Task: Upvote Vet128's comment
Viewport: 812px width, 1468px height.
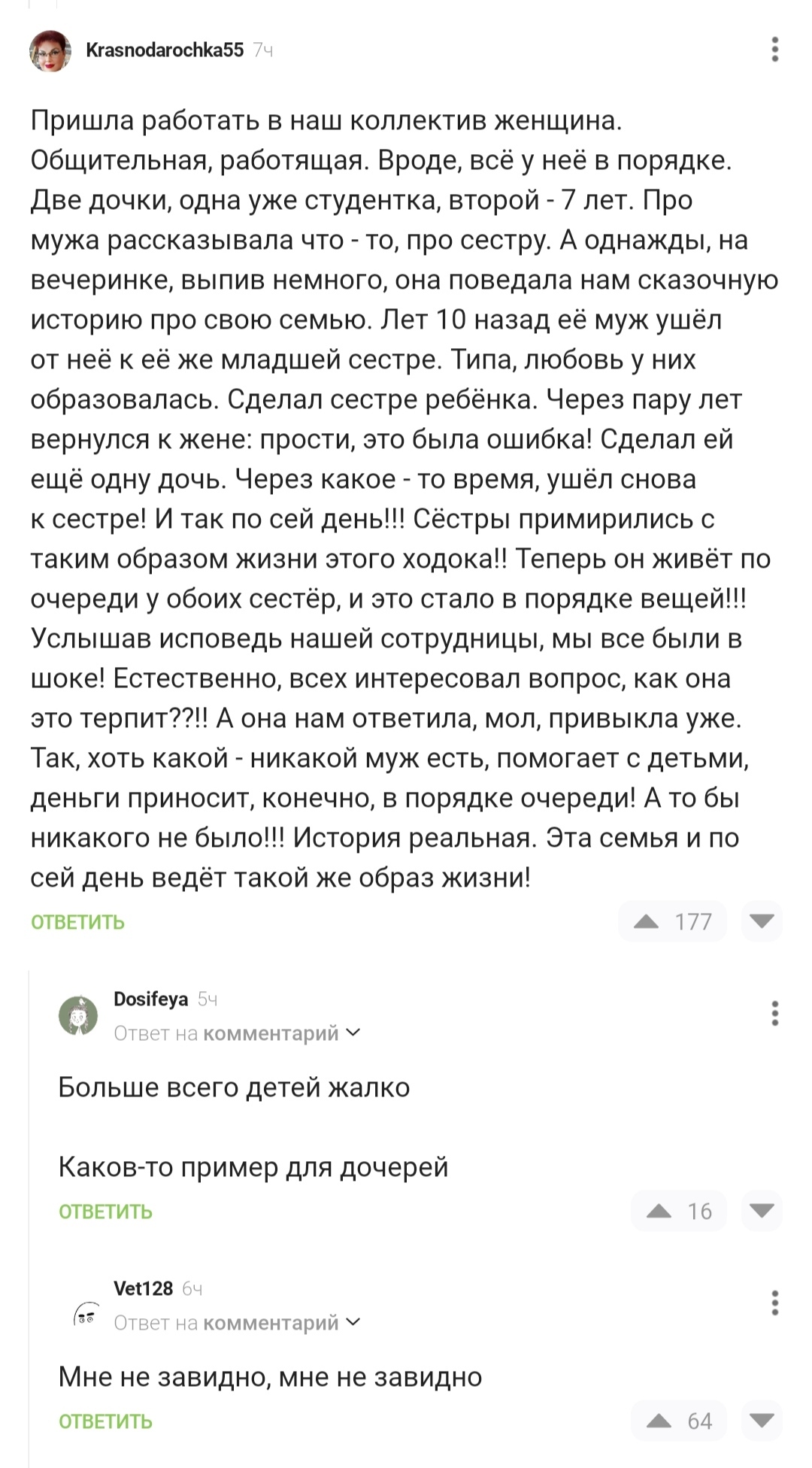Action: 659,1421
